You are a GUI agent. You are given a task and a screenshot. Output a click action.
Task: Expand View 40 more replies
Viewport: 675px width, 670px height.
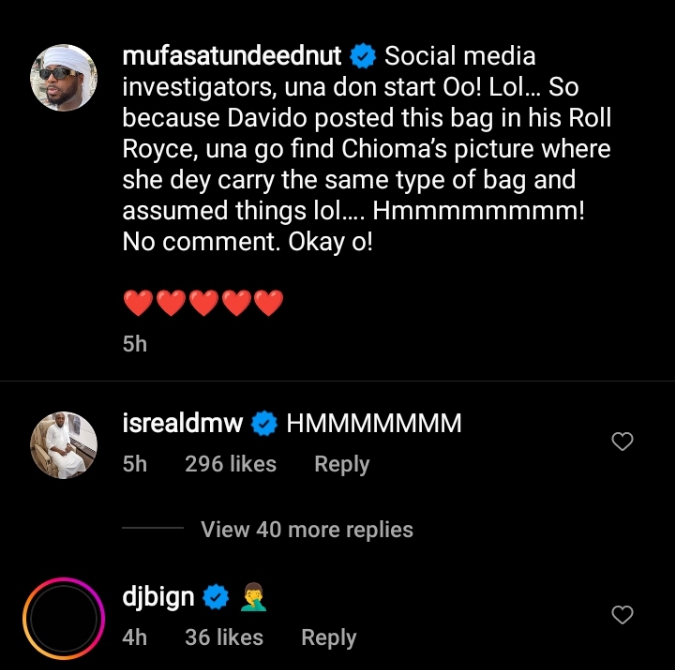[x=306, y=529]
